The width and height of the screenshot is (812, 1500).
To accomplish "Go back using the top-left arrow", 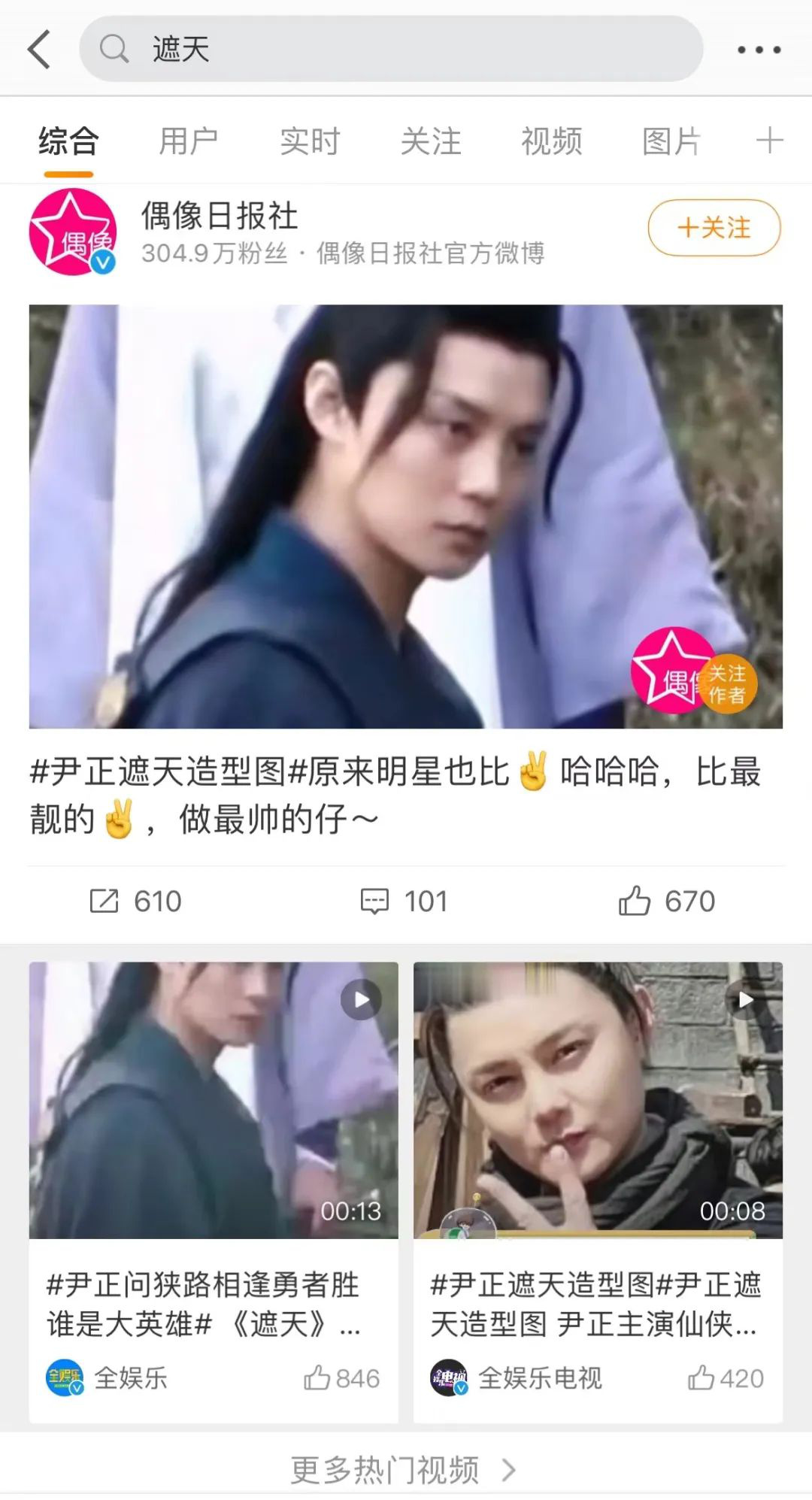I will (x=39, y=50).
